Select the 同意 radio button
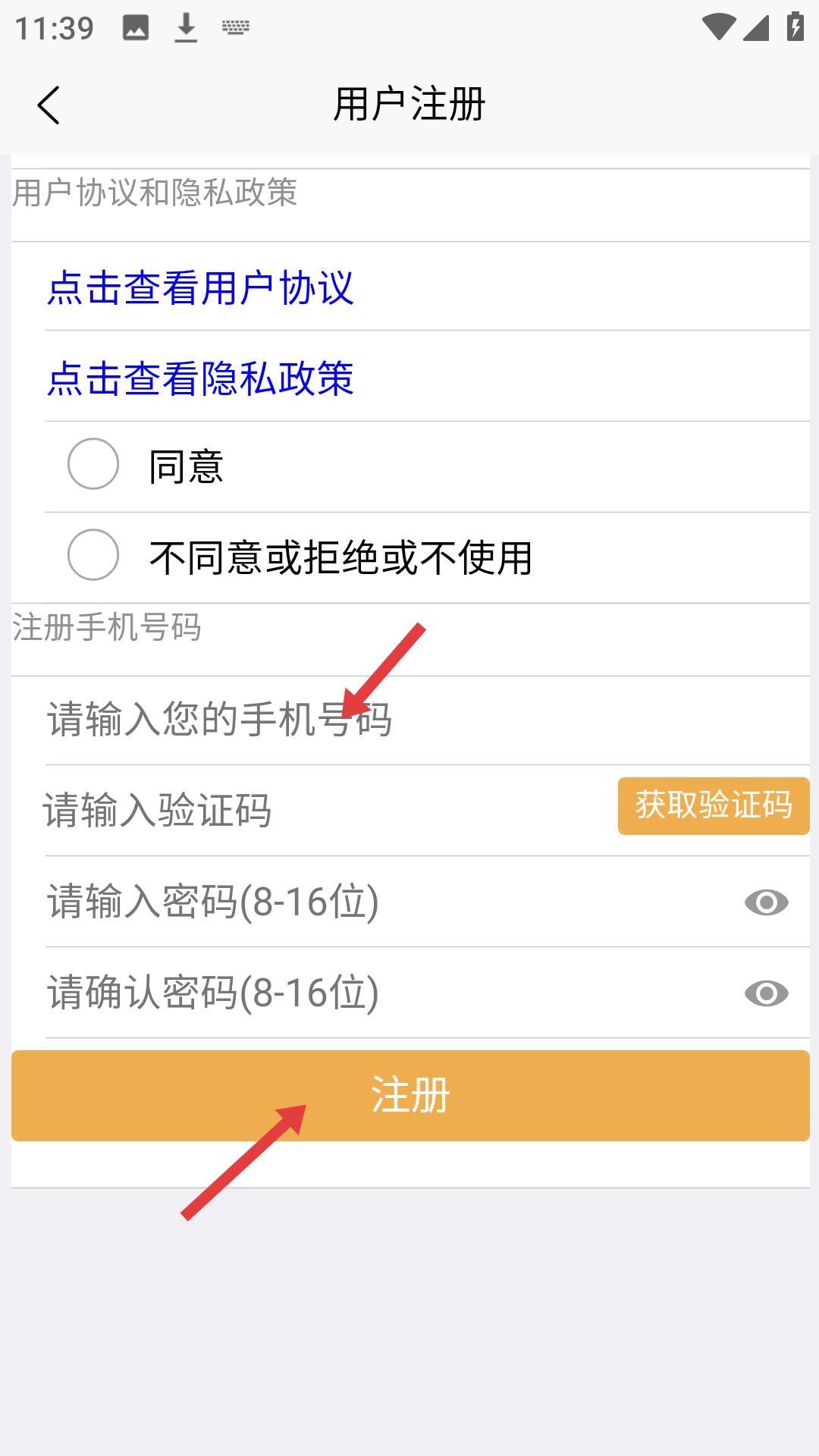This screenshot has width=819, height=1456. click(x=93, y=464)
